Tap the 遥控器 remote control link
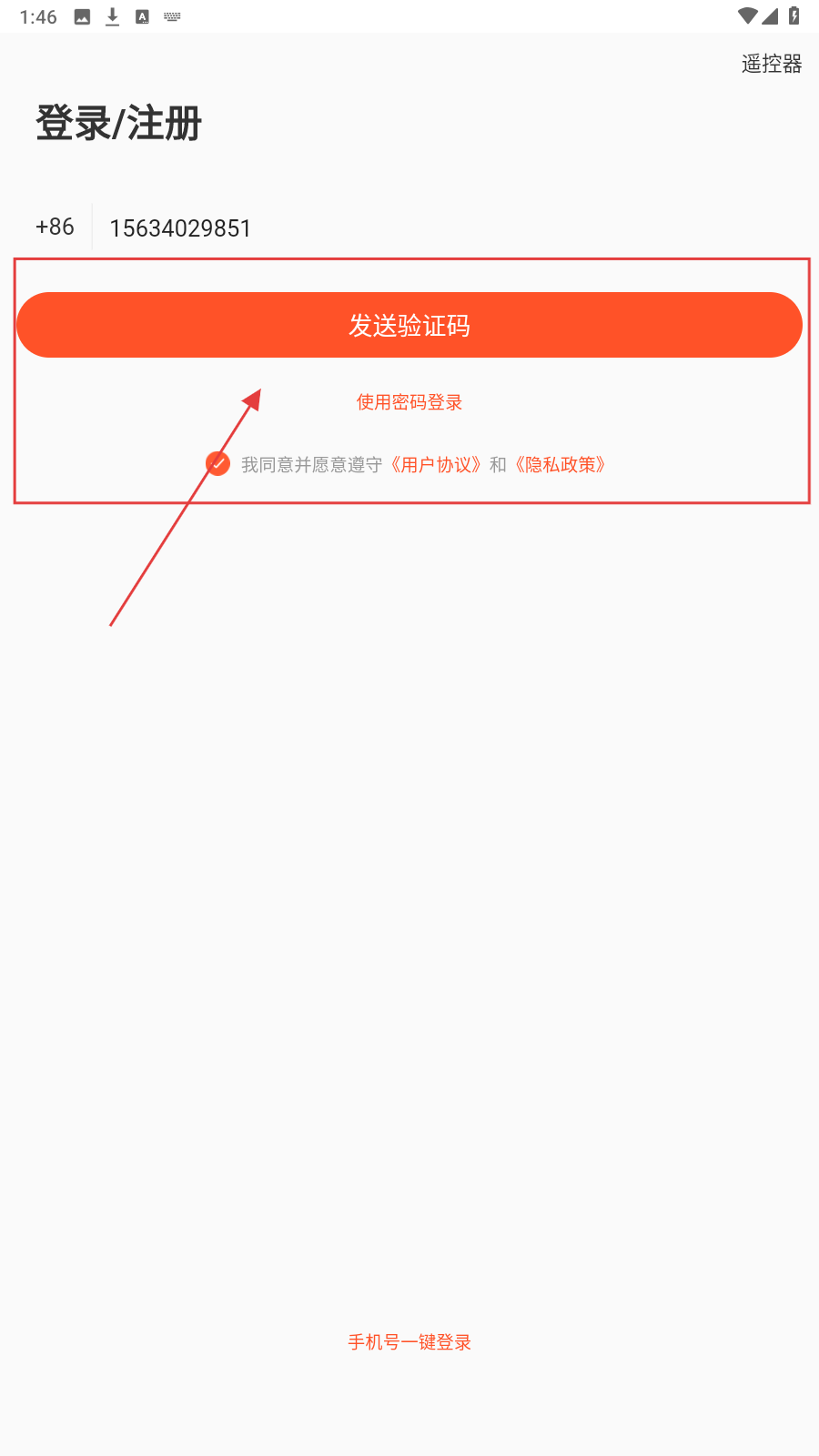The width and height of the screenshot is (819, 1456). pyautogui.click(x=771, y=64)
